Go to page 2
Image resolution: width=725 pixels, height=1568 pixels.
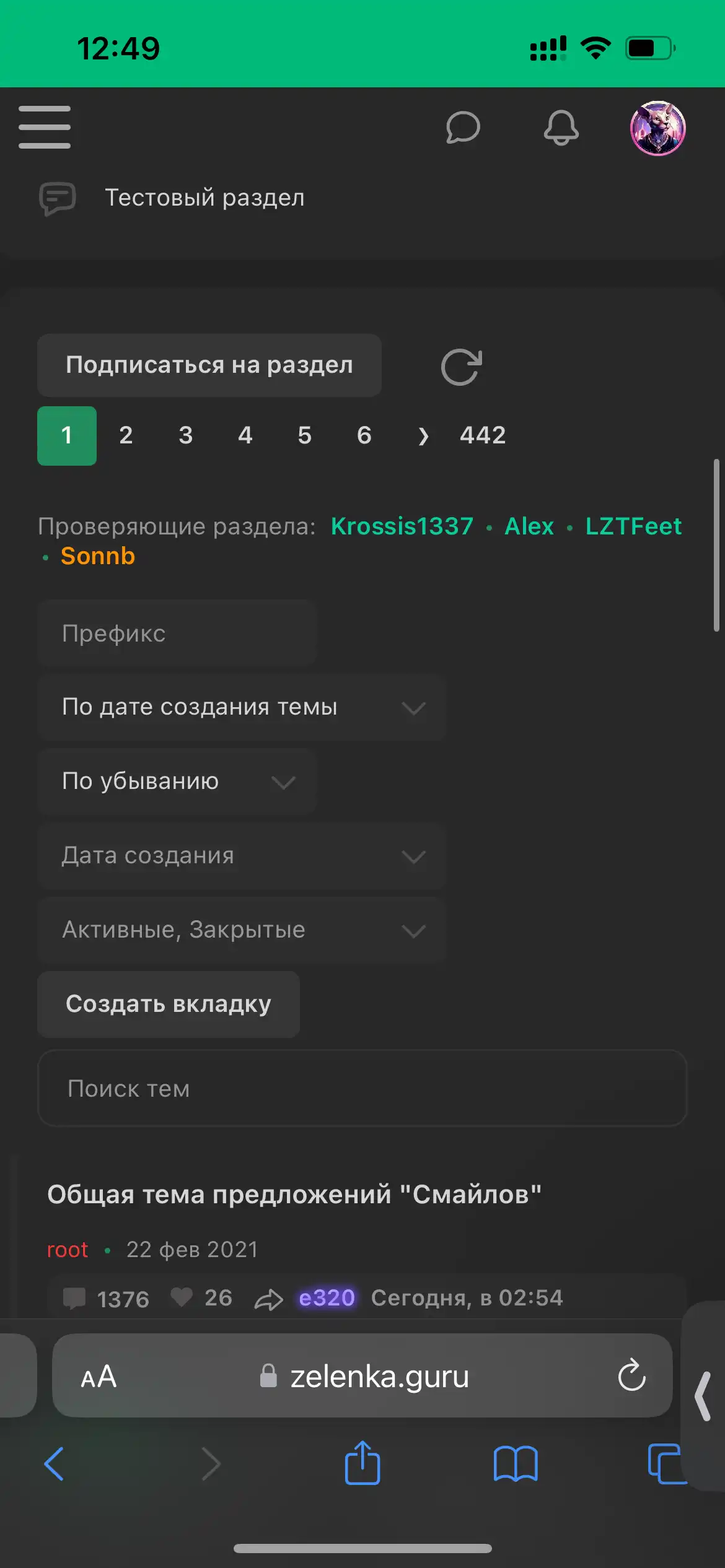tap(126, 435)
